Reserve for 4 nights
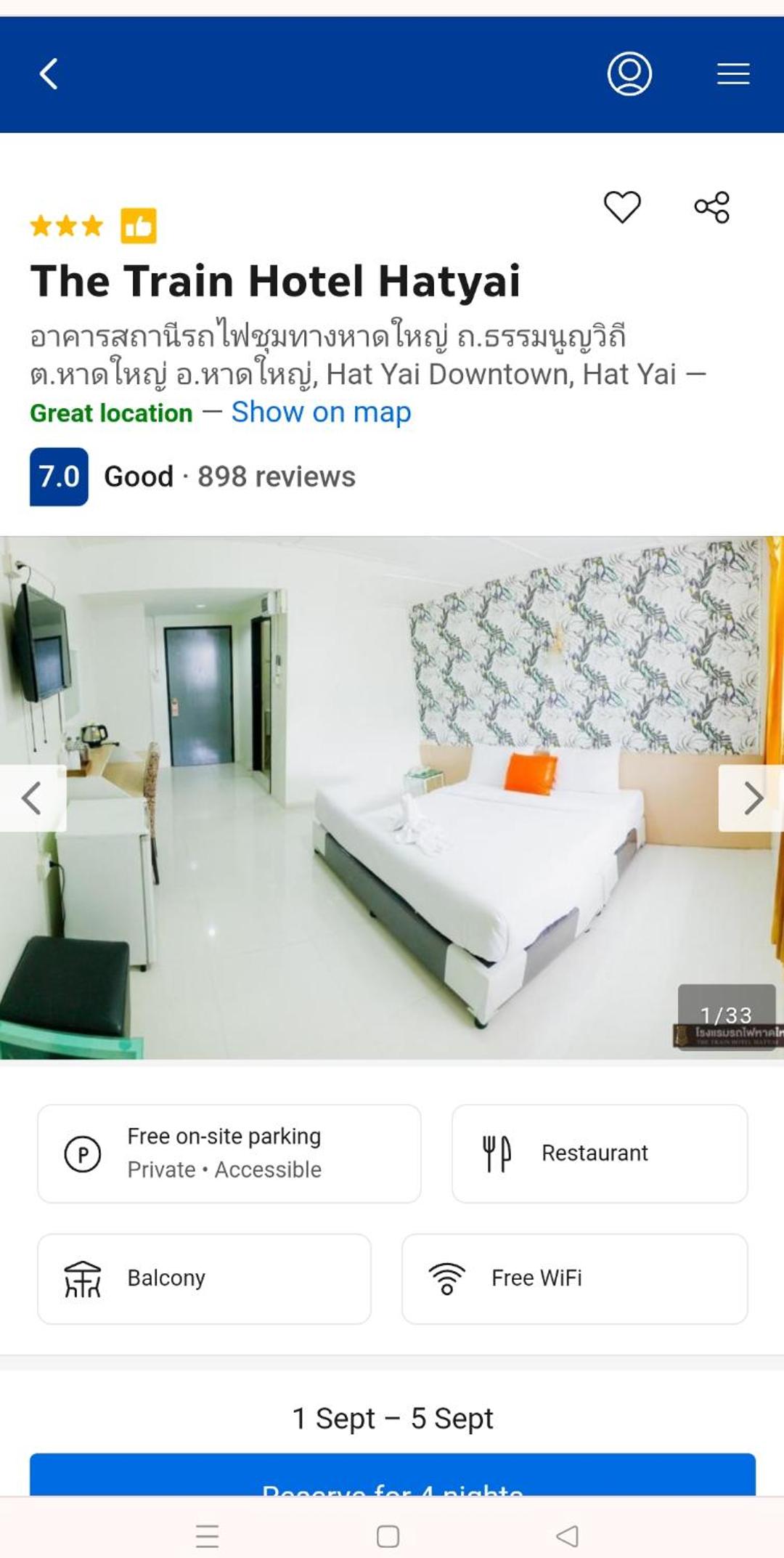This screenshot has width=784, height=1558. [392, 1478]
